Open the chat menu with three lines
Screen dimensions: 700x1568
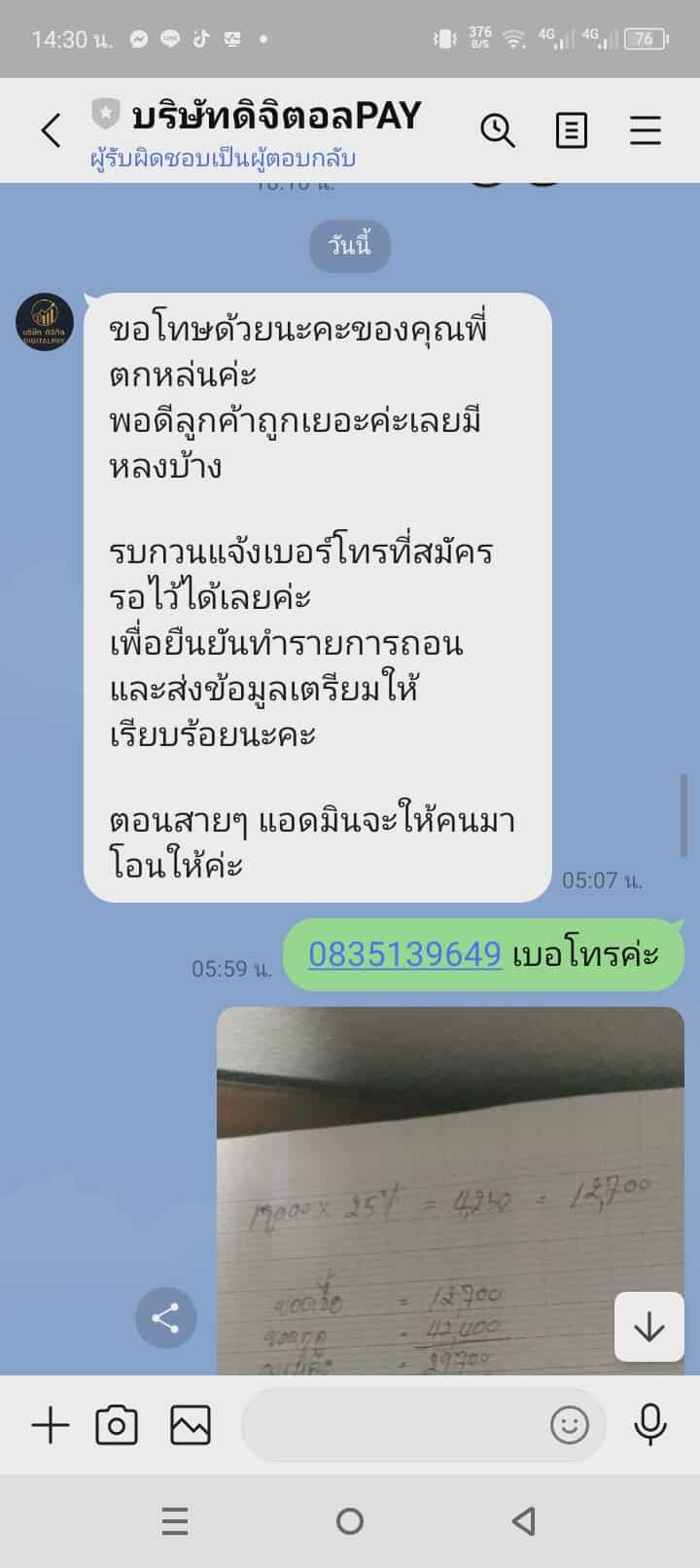646,130
